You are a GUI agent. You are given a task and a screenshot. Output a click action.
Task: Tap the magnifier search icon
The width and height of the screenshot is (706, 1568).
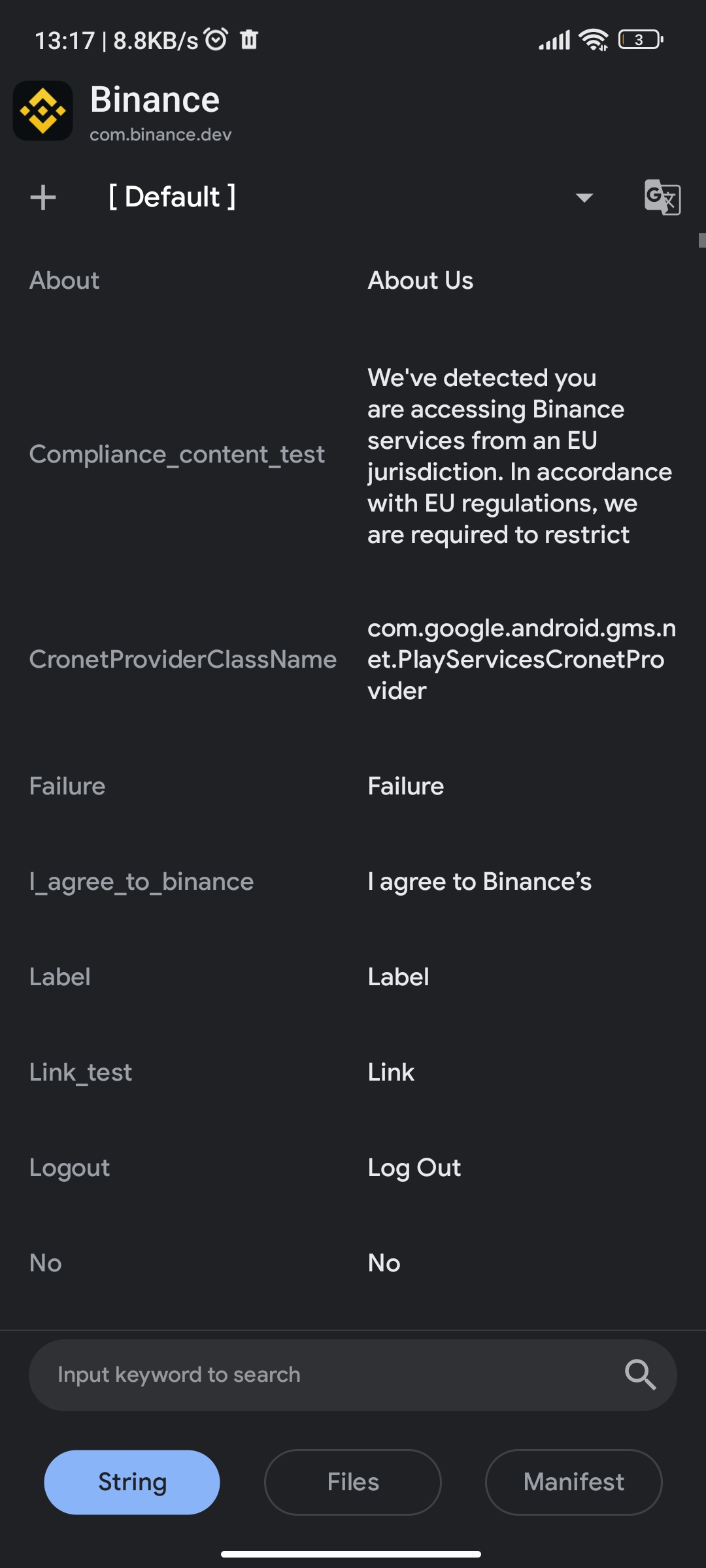coord(640,1375)
